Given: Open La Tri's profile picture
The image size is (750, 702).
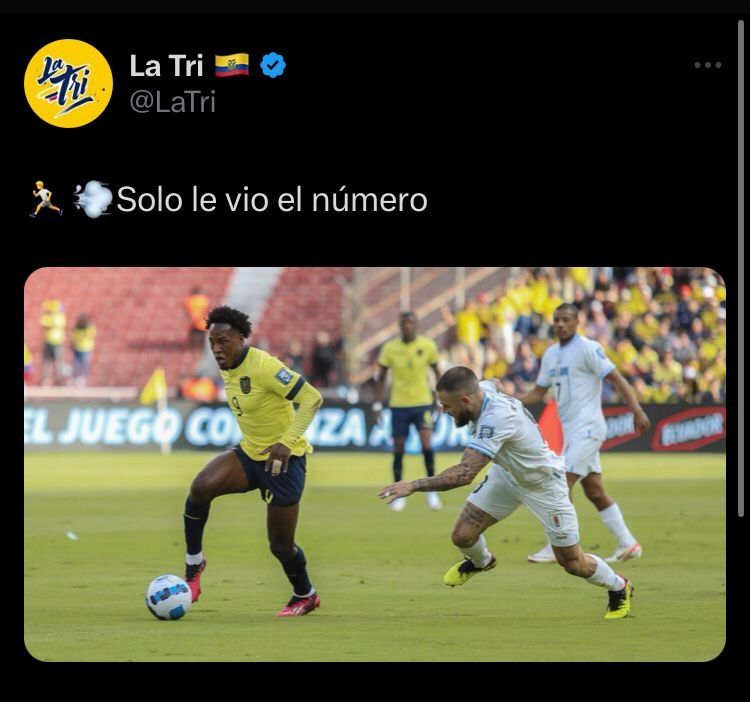Looking at the screenshot, I should coord(68,83).
